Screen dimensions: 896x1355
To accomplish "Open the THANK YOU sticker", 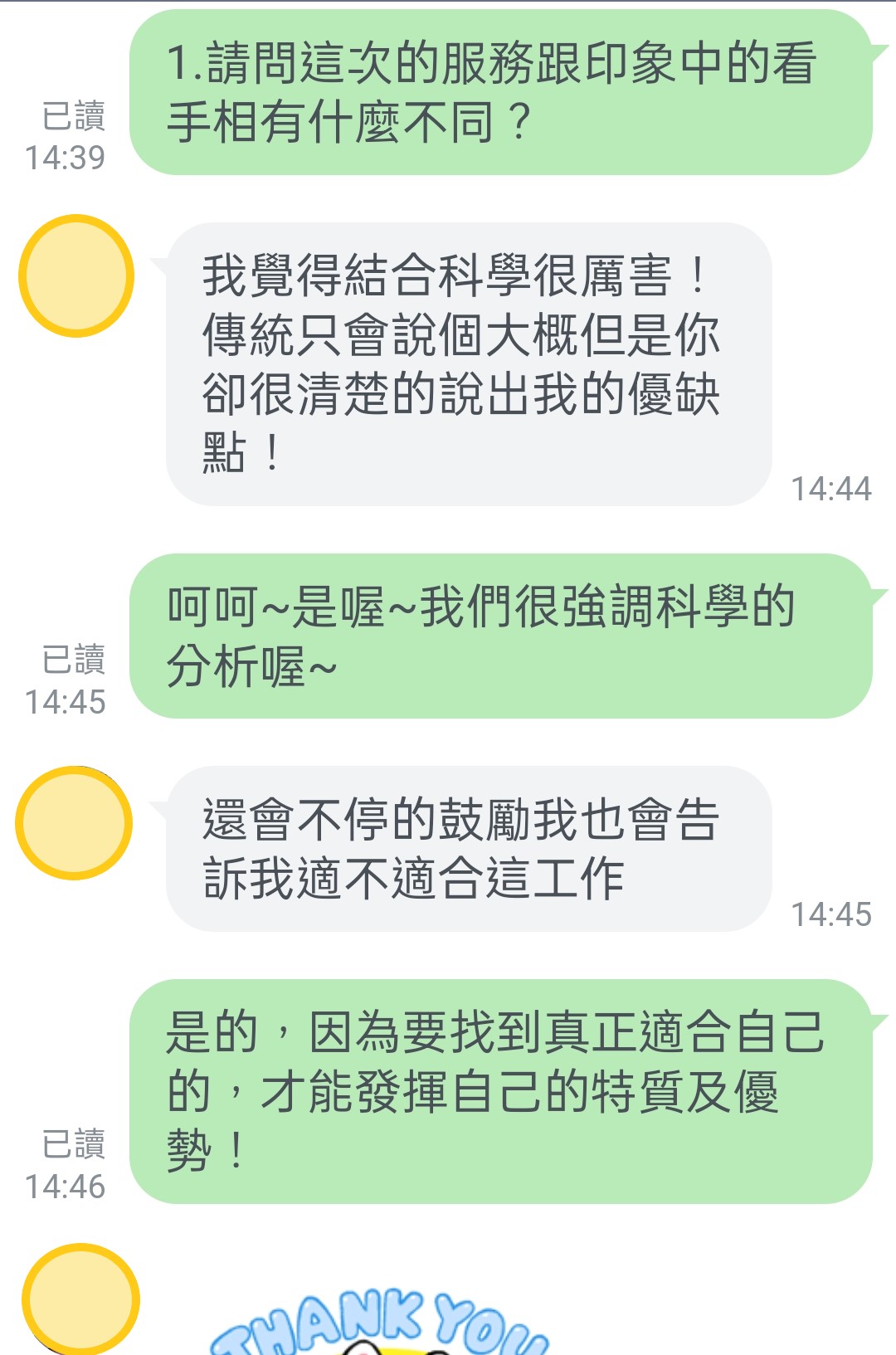I will click(x=382, y=1323).
